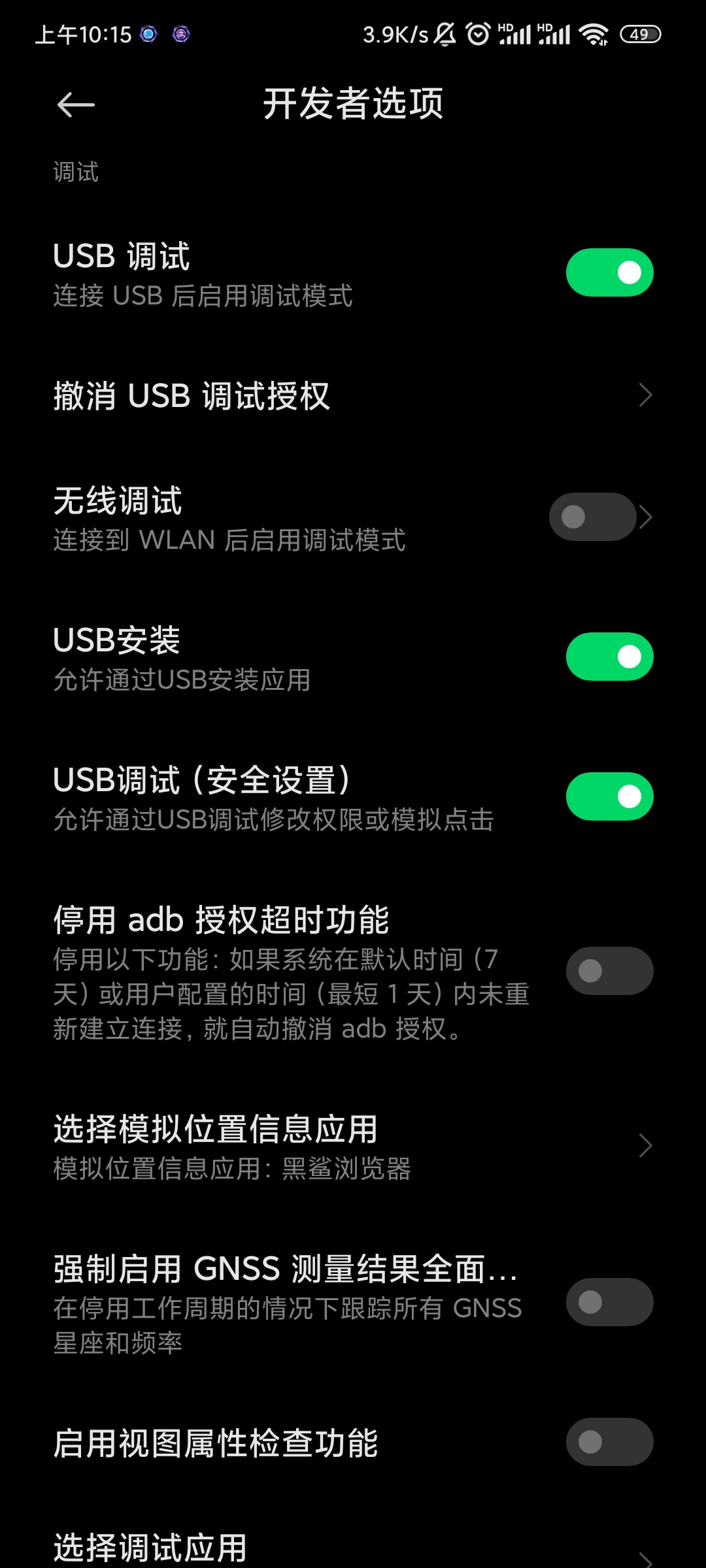Turn on 停用 adb 授权超时功能

609,971
